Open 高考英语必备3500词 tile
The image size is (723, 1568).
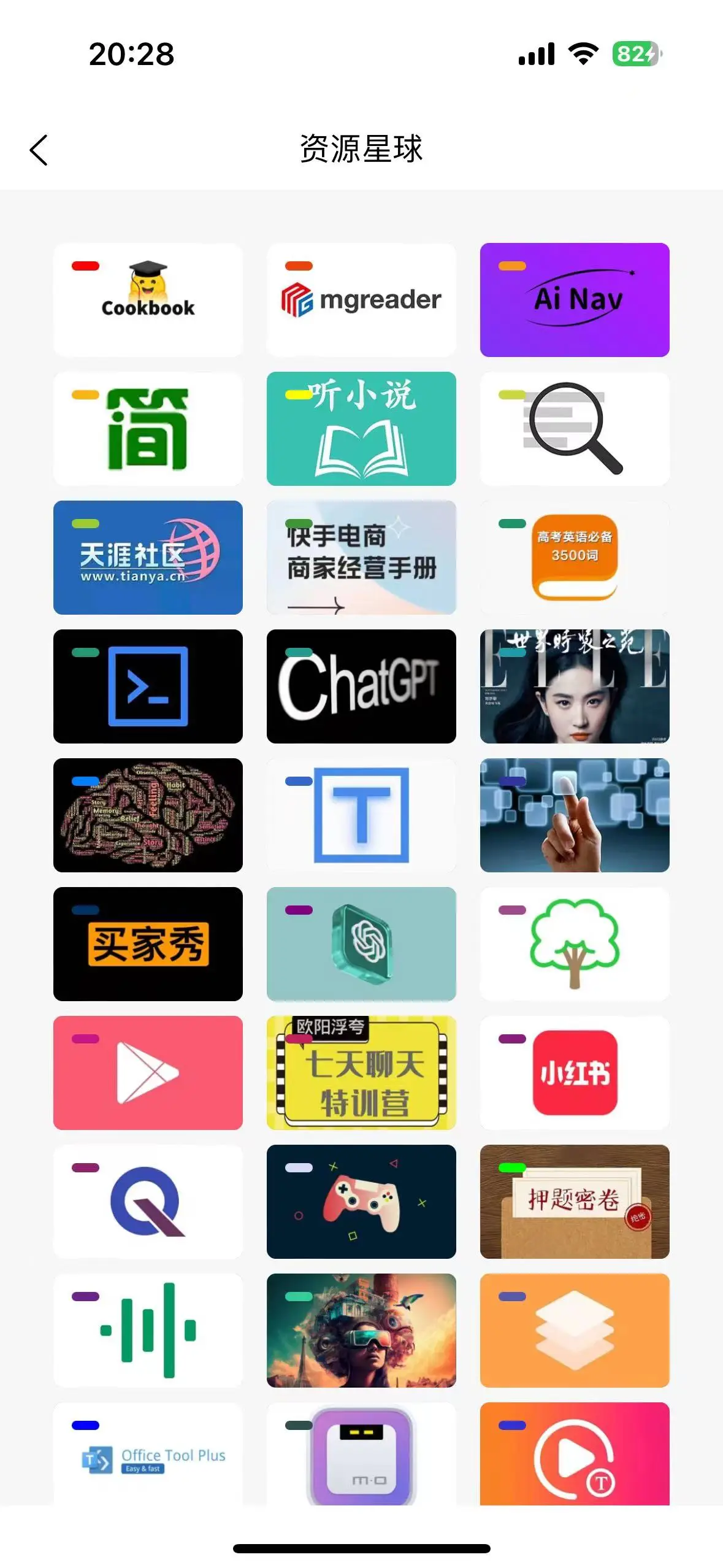[575, 557]
